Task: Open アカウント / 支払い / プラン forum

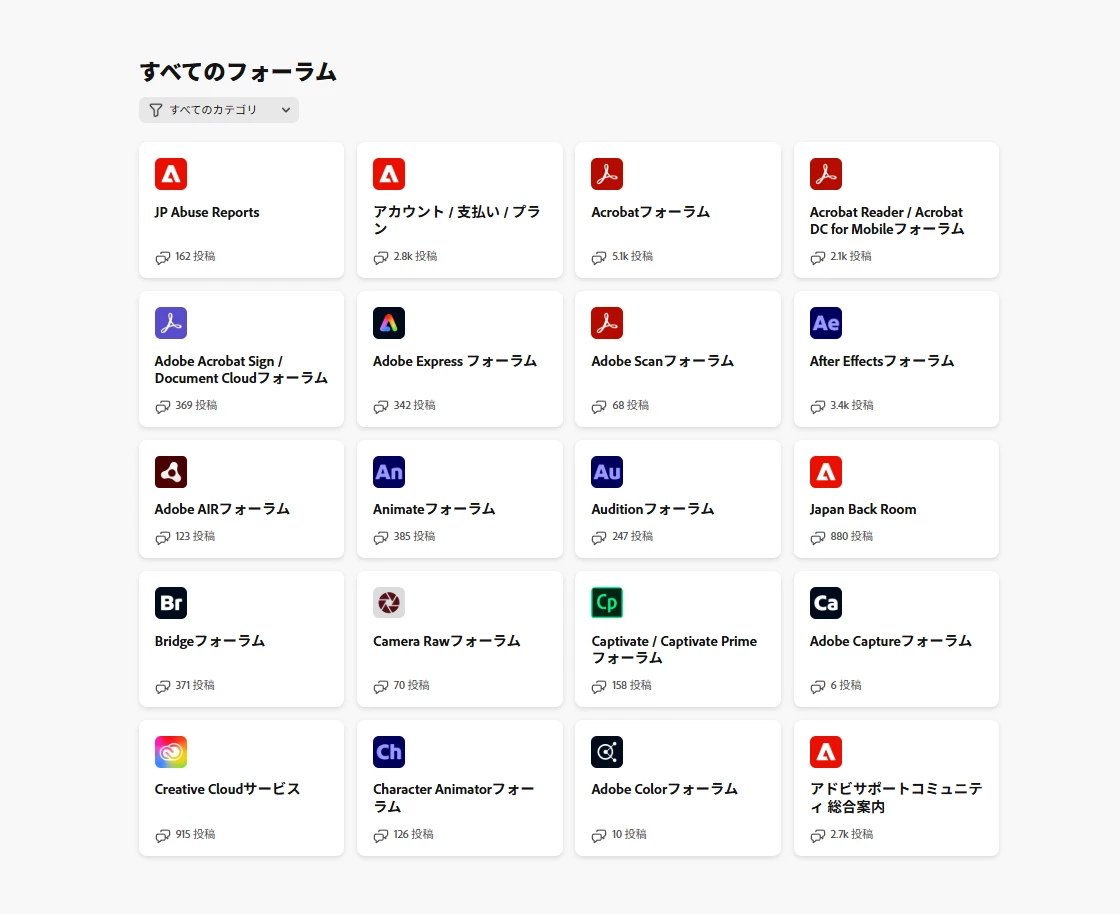Action: 456,220
